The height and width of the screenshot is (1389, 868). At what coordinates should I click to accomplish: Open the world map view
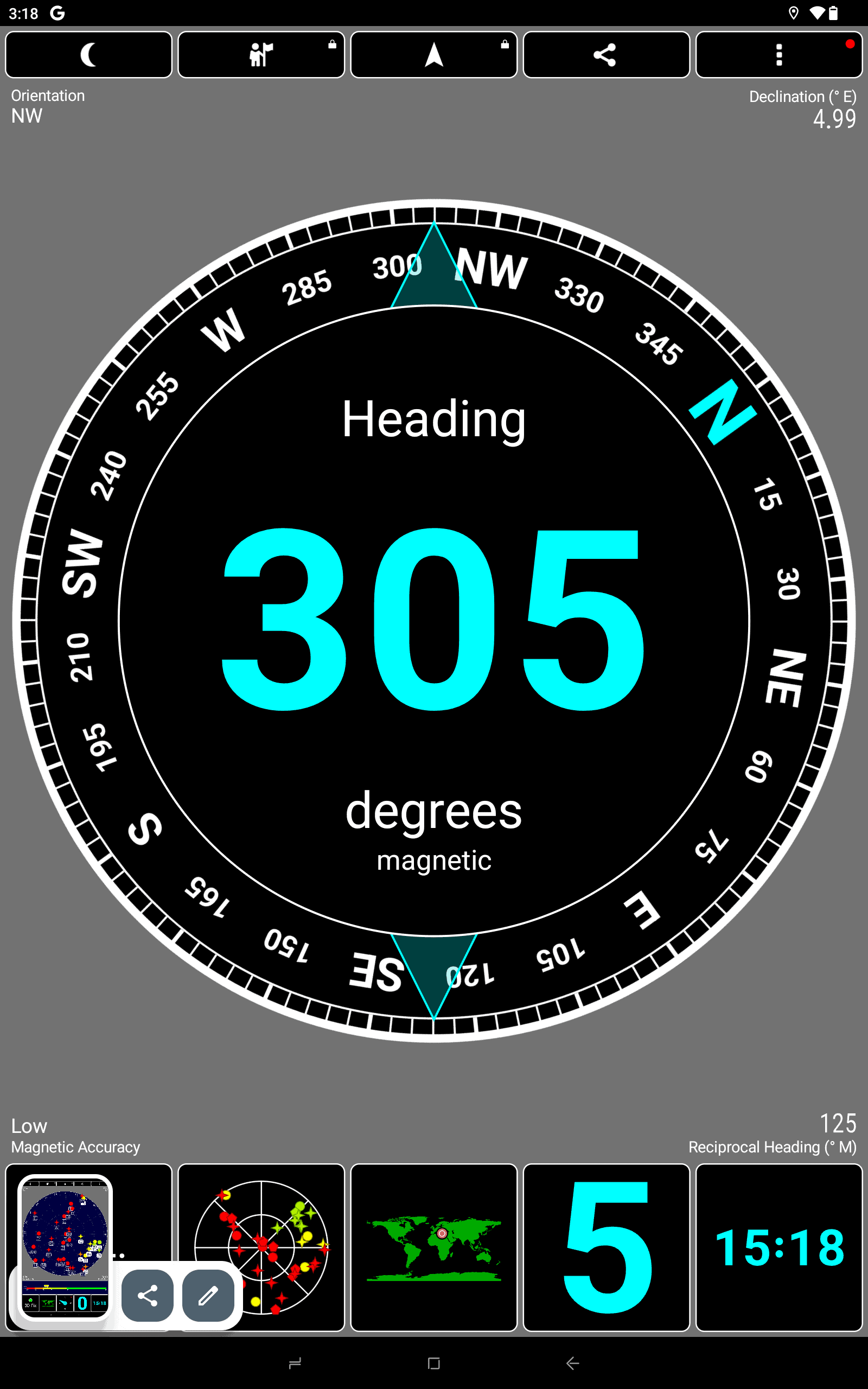coord(434,1247)
